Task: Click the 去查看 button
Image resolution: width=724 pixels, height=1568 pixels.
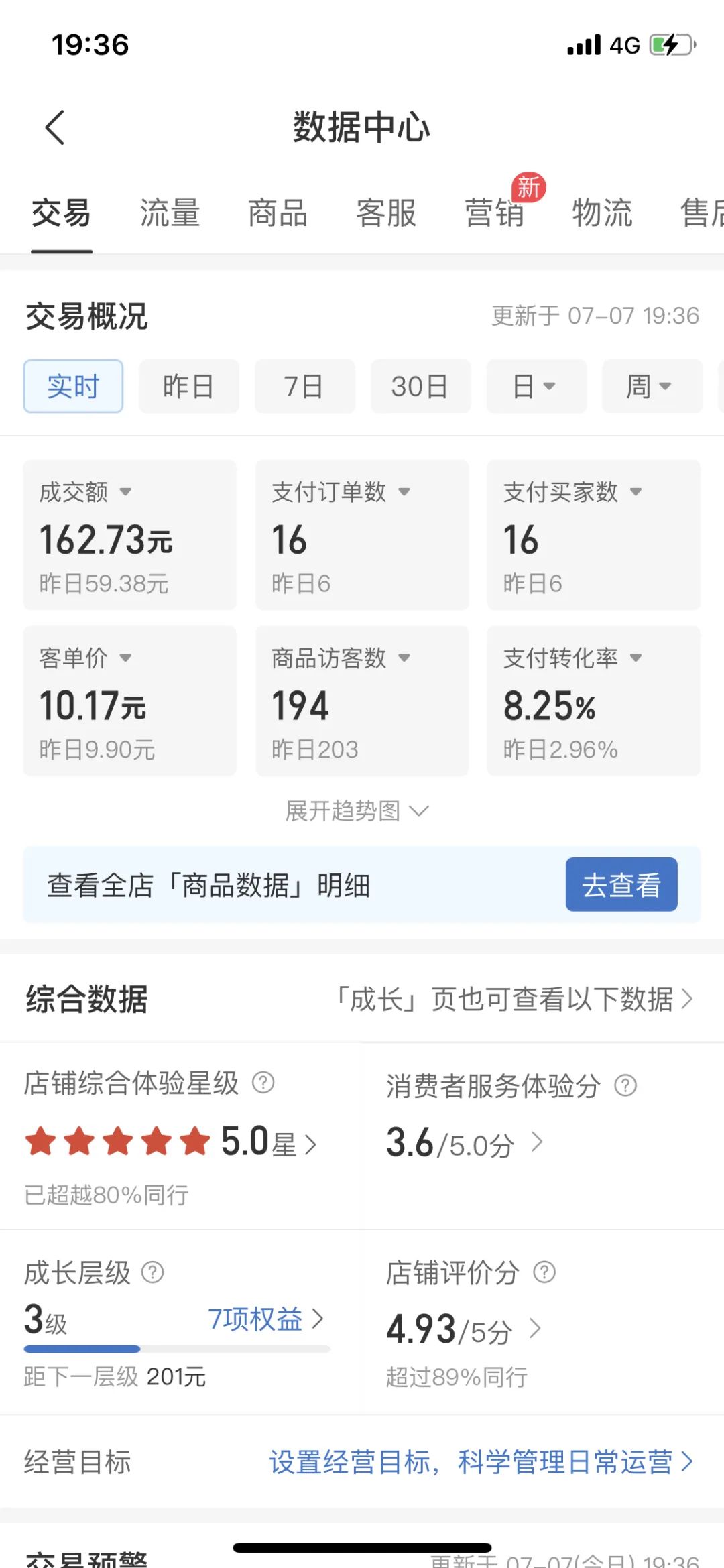Action: 621,885
